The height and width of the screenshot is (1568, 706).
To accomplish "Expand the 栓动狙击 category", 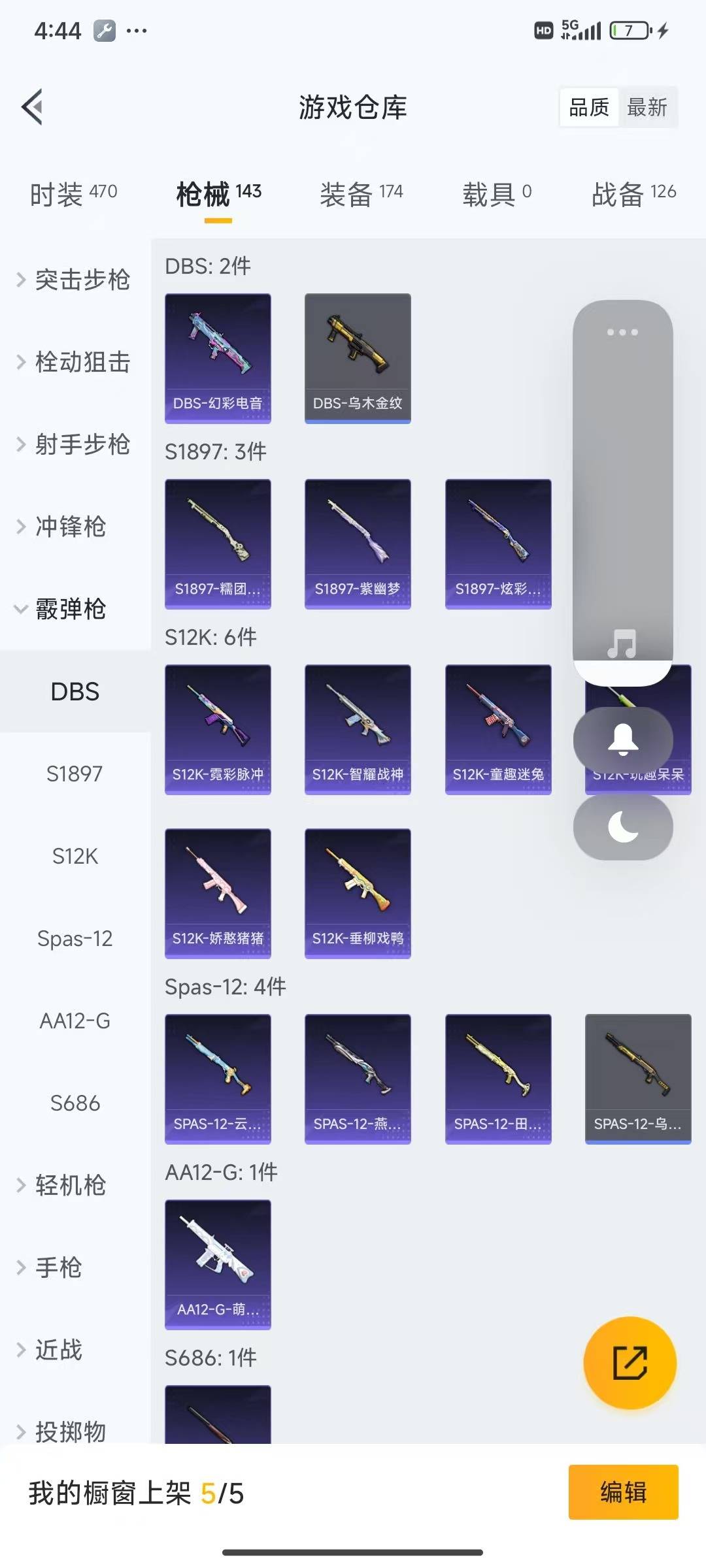I will [73, 362].
